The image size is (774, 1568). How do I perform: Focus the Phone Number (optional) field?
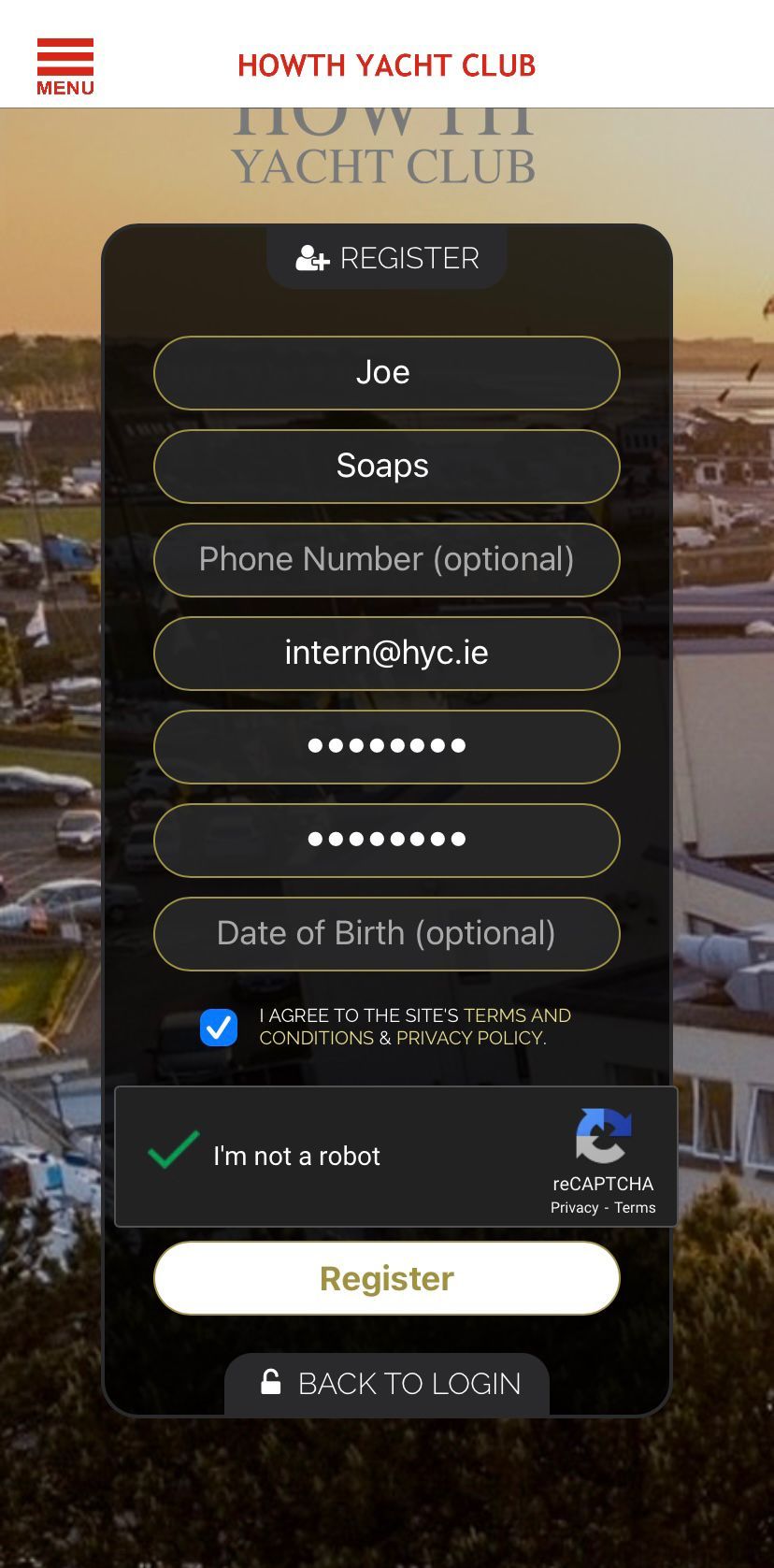[x=387, y=560]
